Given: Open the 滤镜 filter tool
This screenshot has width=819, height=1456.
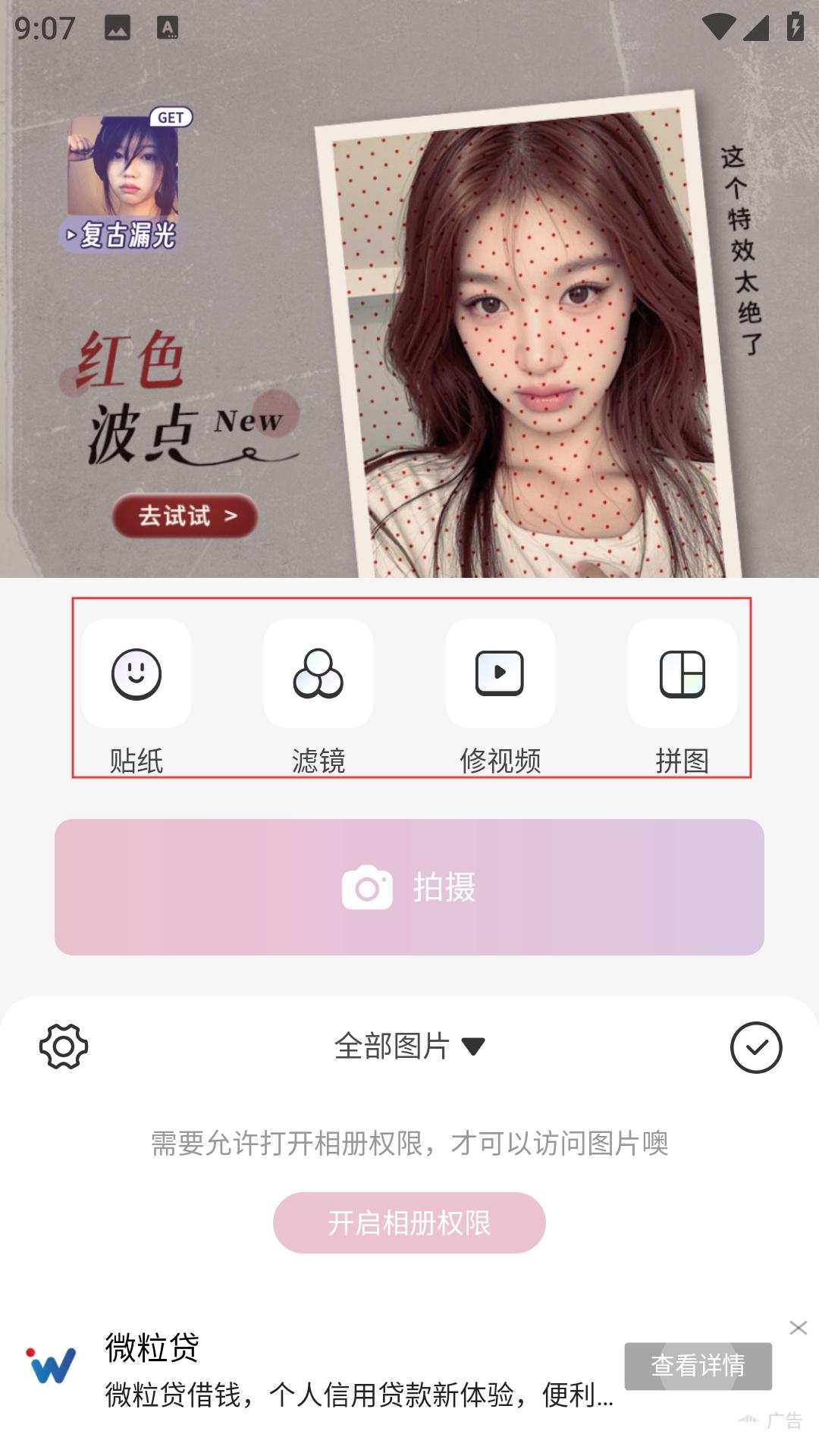Looking at the screenshot, I should point(318,674).
